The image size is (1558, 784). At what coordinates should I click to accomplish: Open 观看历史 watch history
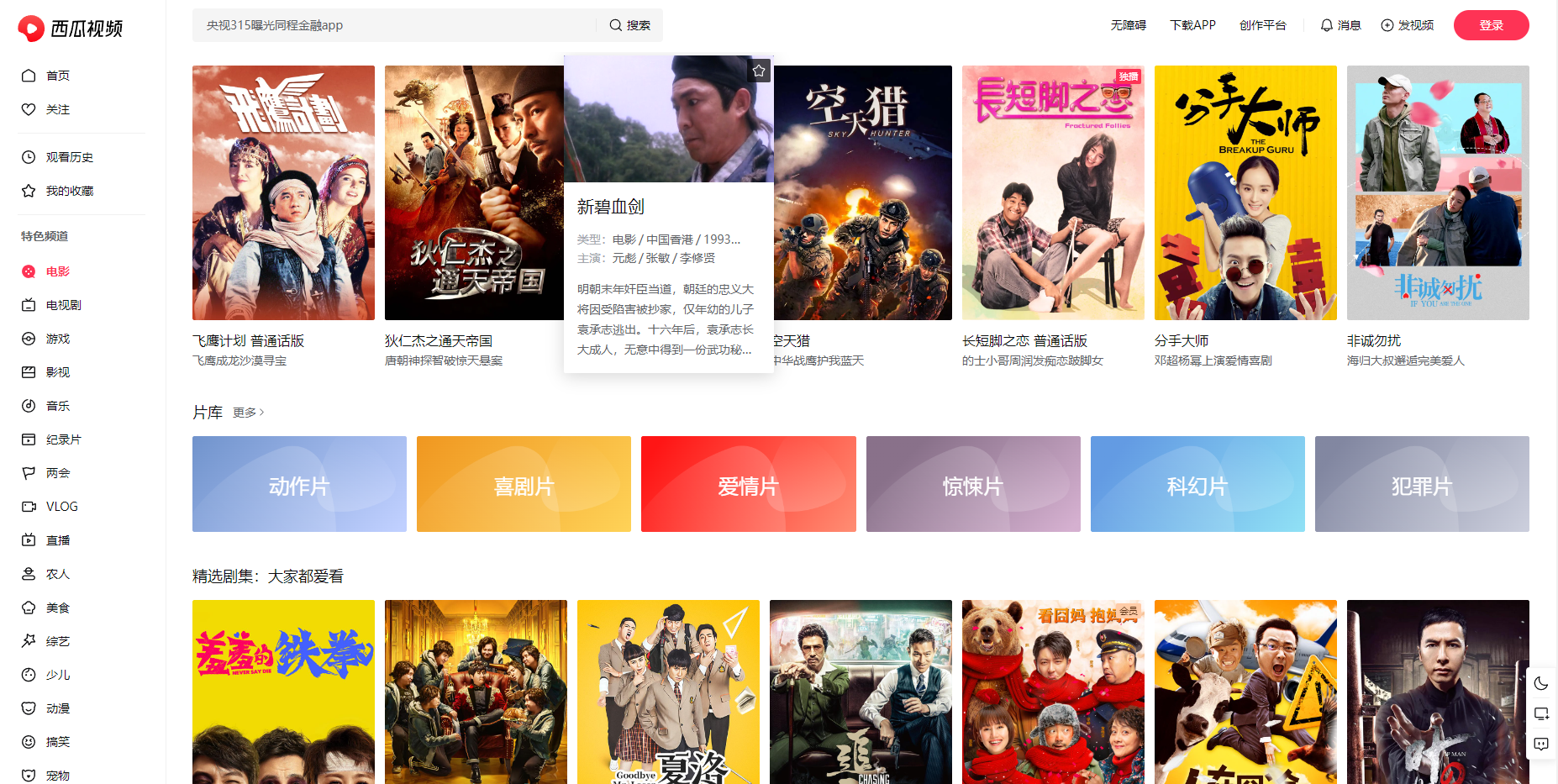click(x=69, y=157)
